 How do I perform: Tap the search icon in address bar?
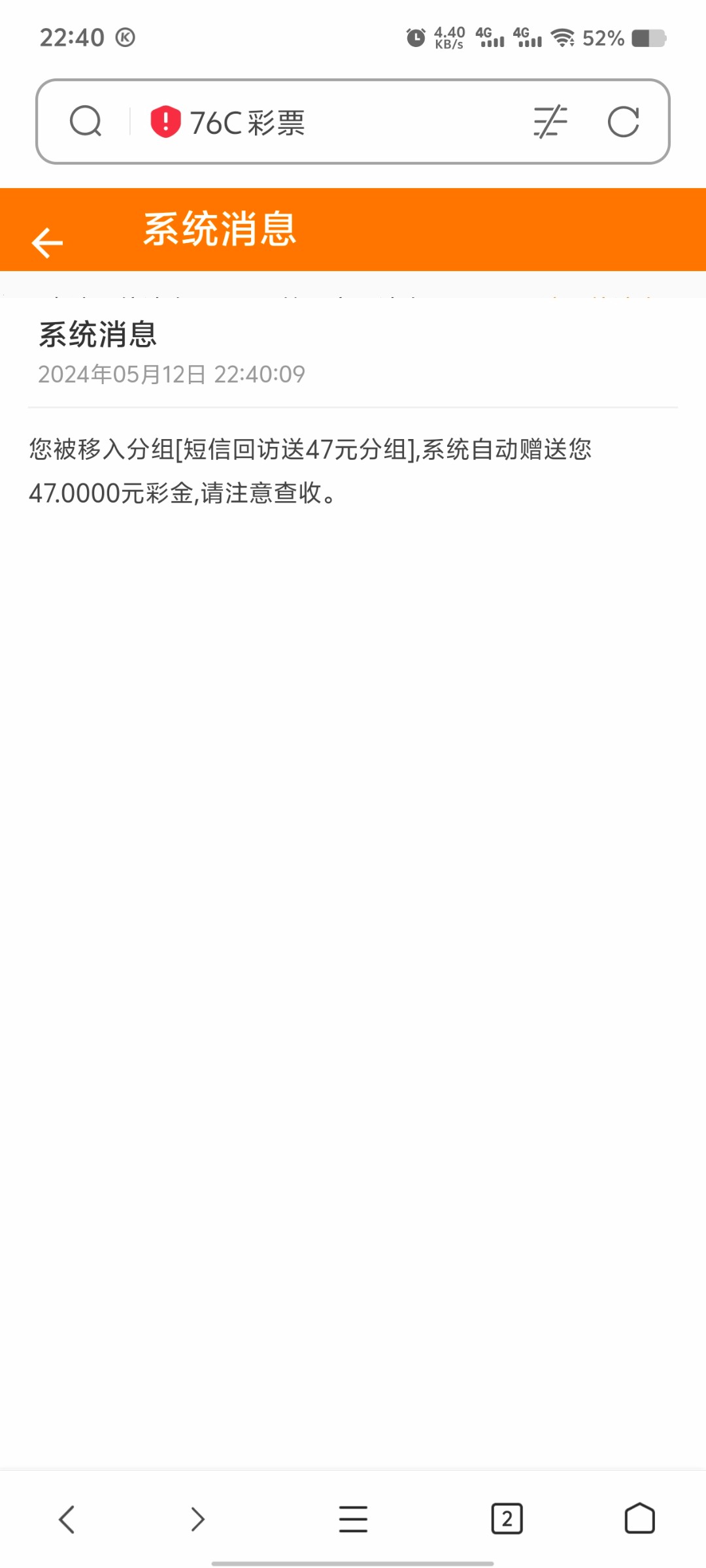(x=86, y=122)
